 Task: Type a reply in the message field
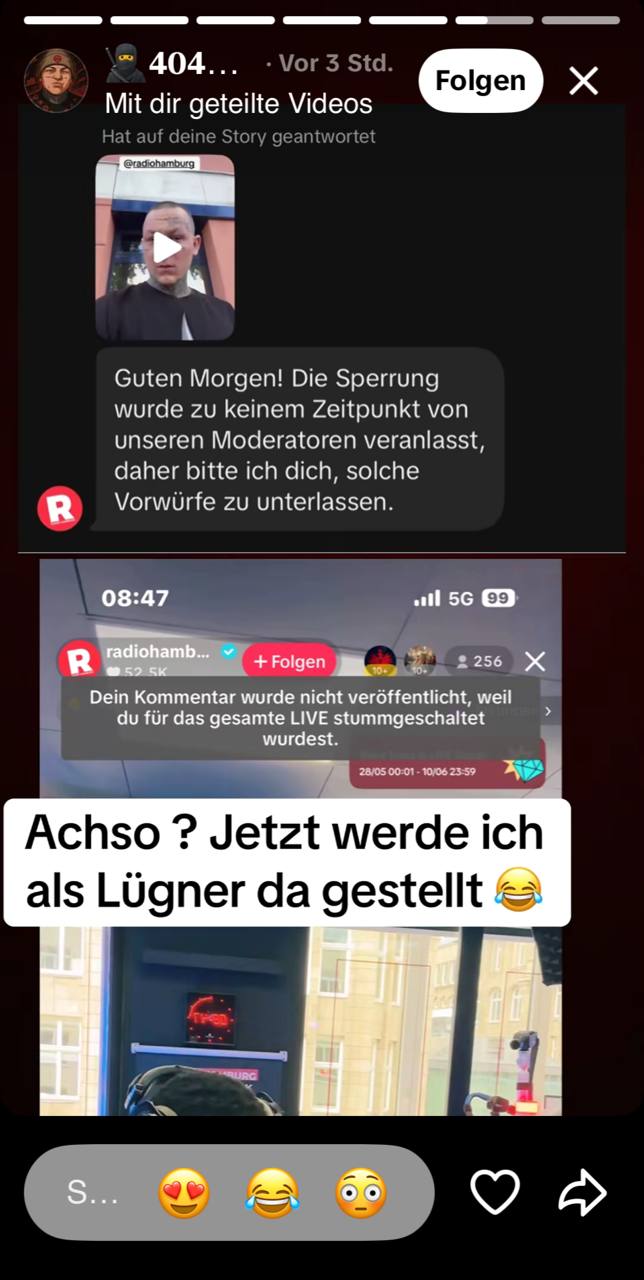point(92,1192)
